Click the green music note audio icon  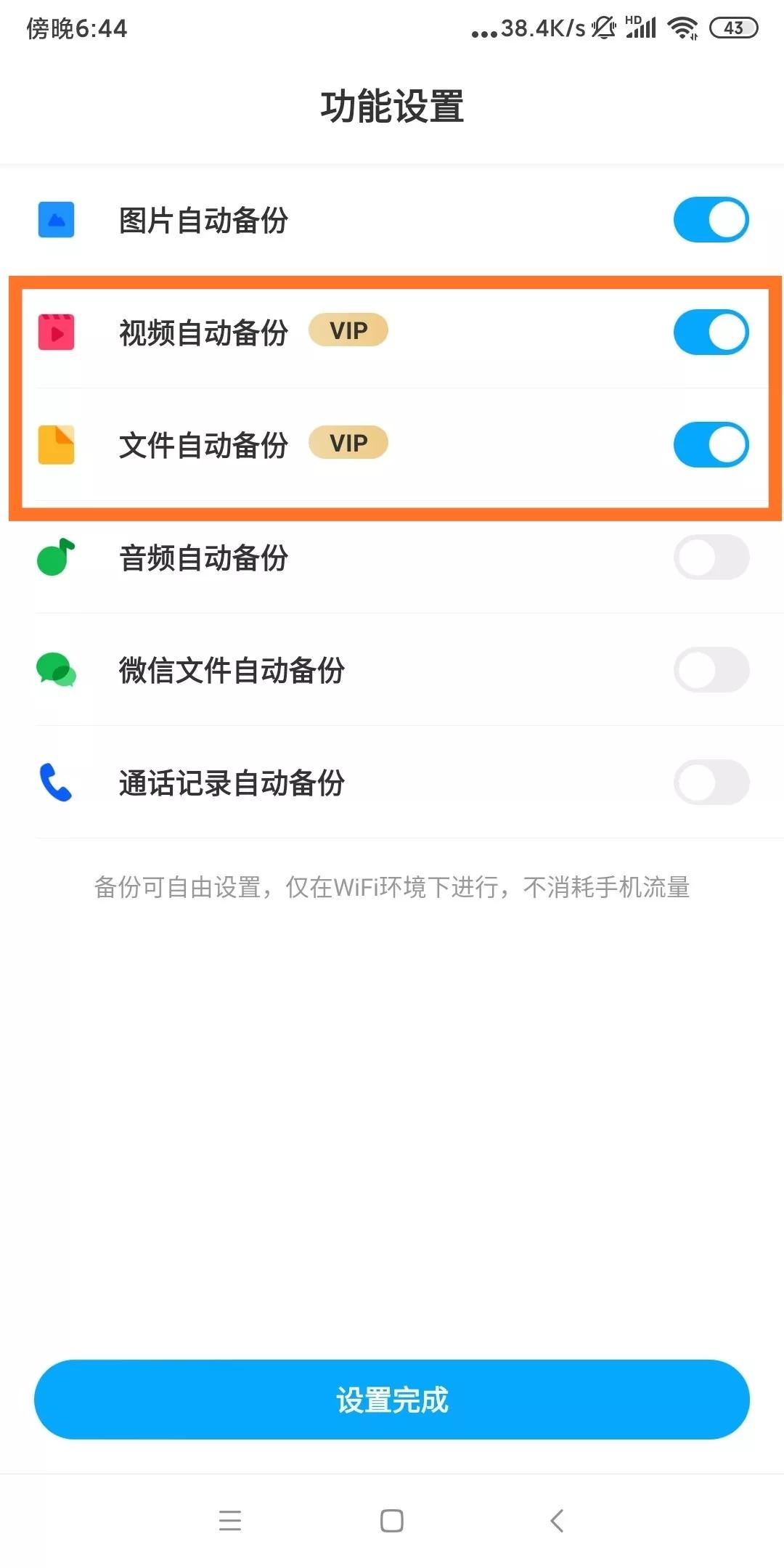coord(56,558)
